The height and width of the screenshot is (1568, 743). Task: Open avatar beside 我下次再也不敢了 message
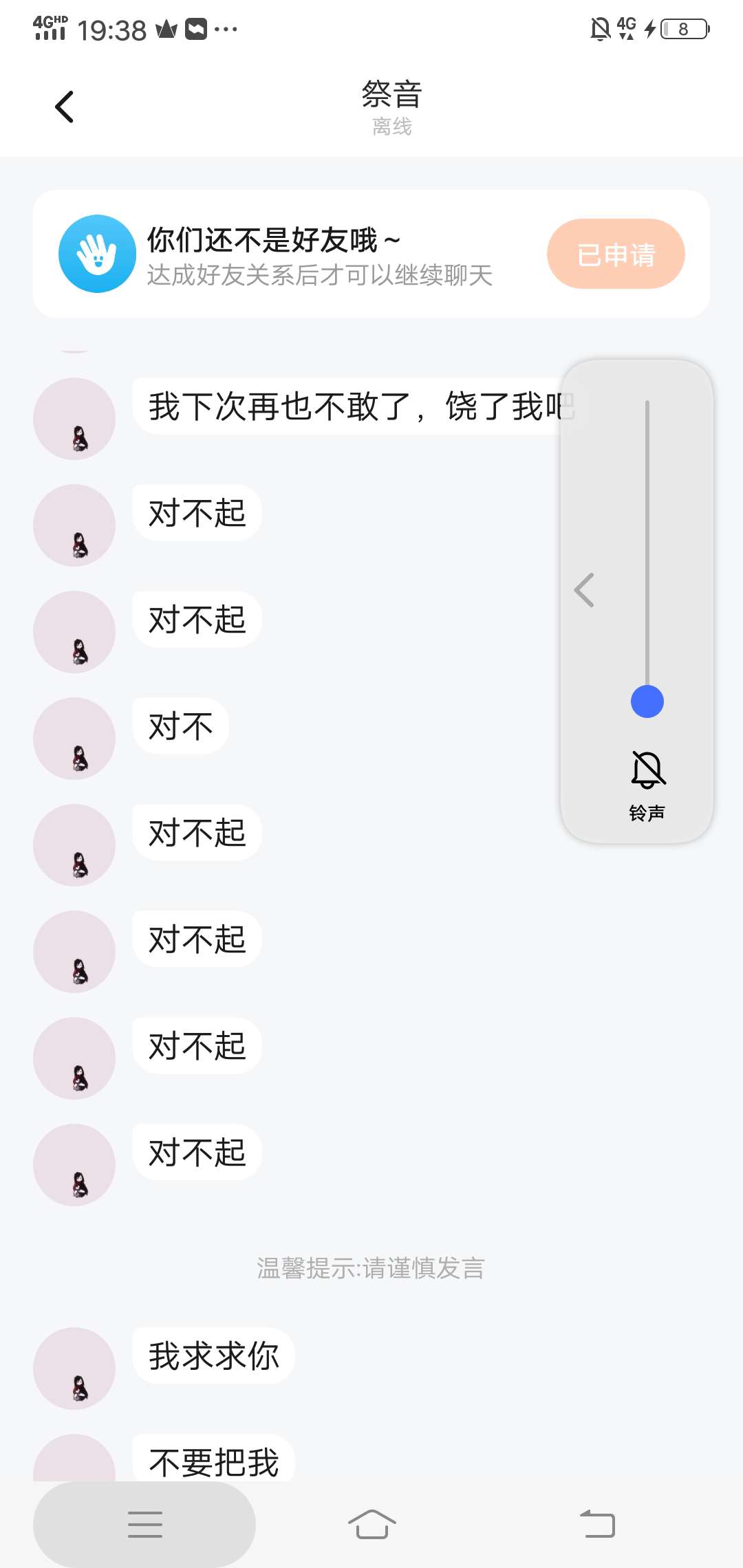pos(74,418)
